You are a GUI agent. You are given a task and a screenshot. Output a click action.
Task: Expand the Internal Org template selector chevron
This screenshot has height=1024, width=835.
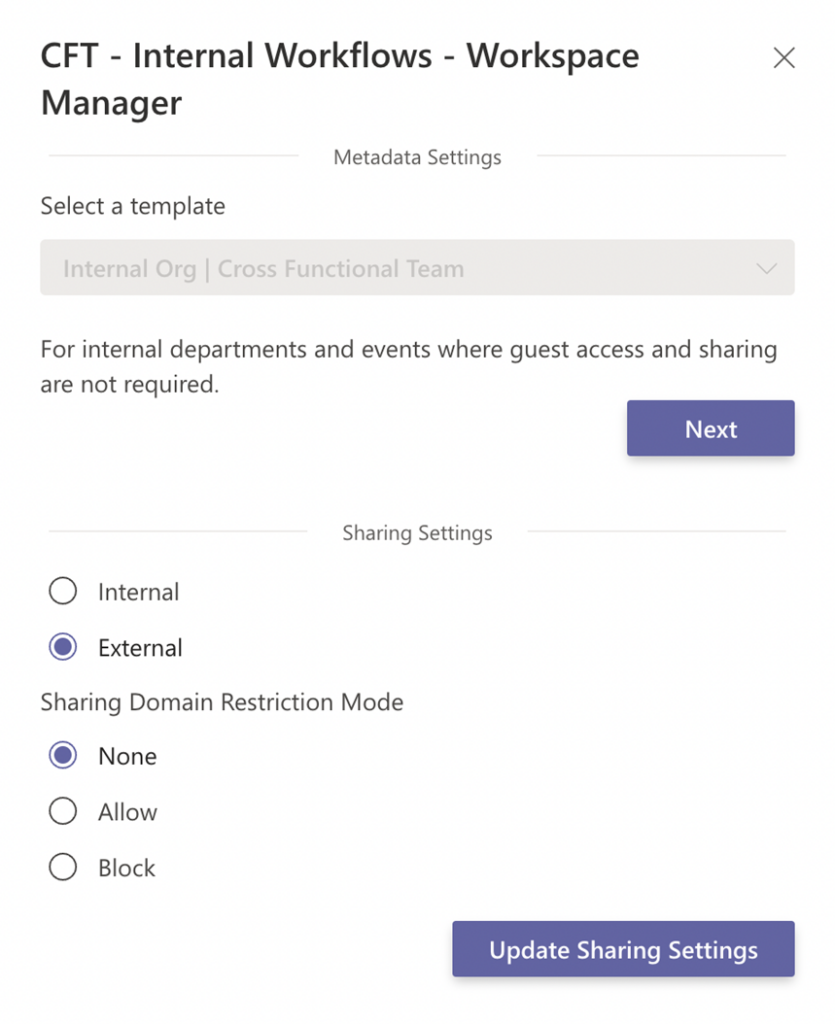tap(767, 267)
